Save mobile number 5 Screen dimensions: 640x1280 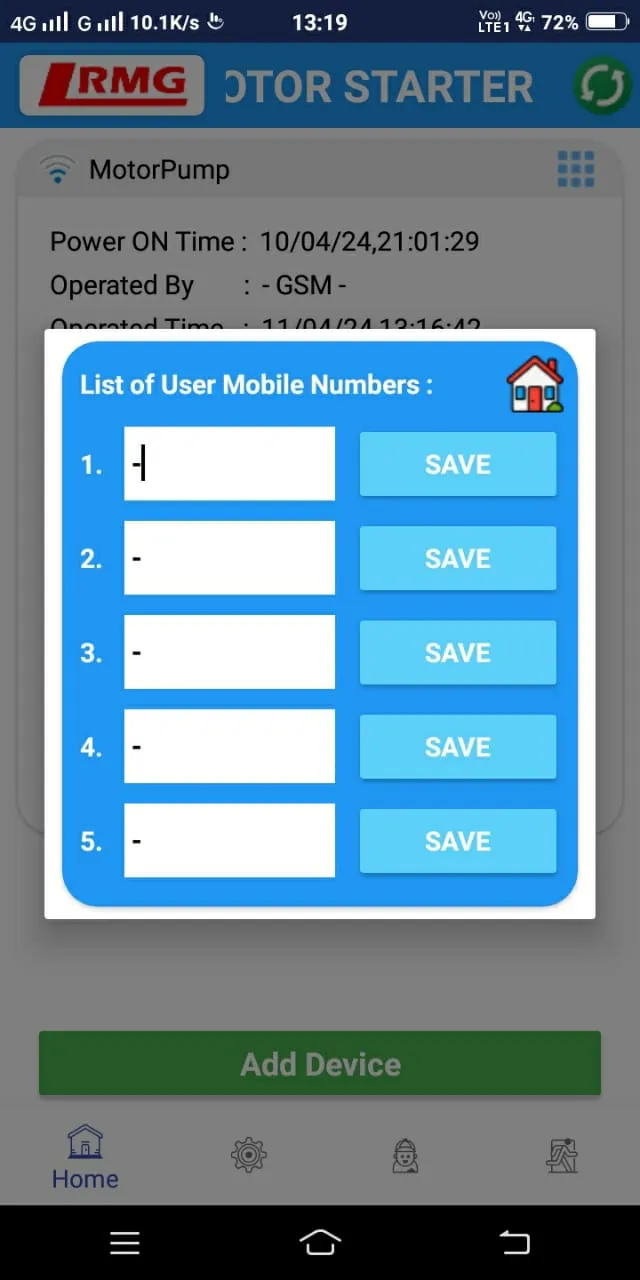(458, 841)
